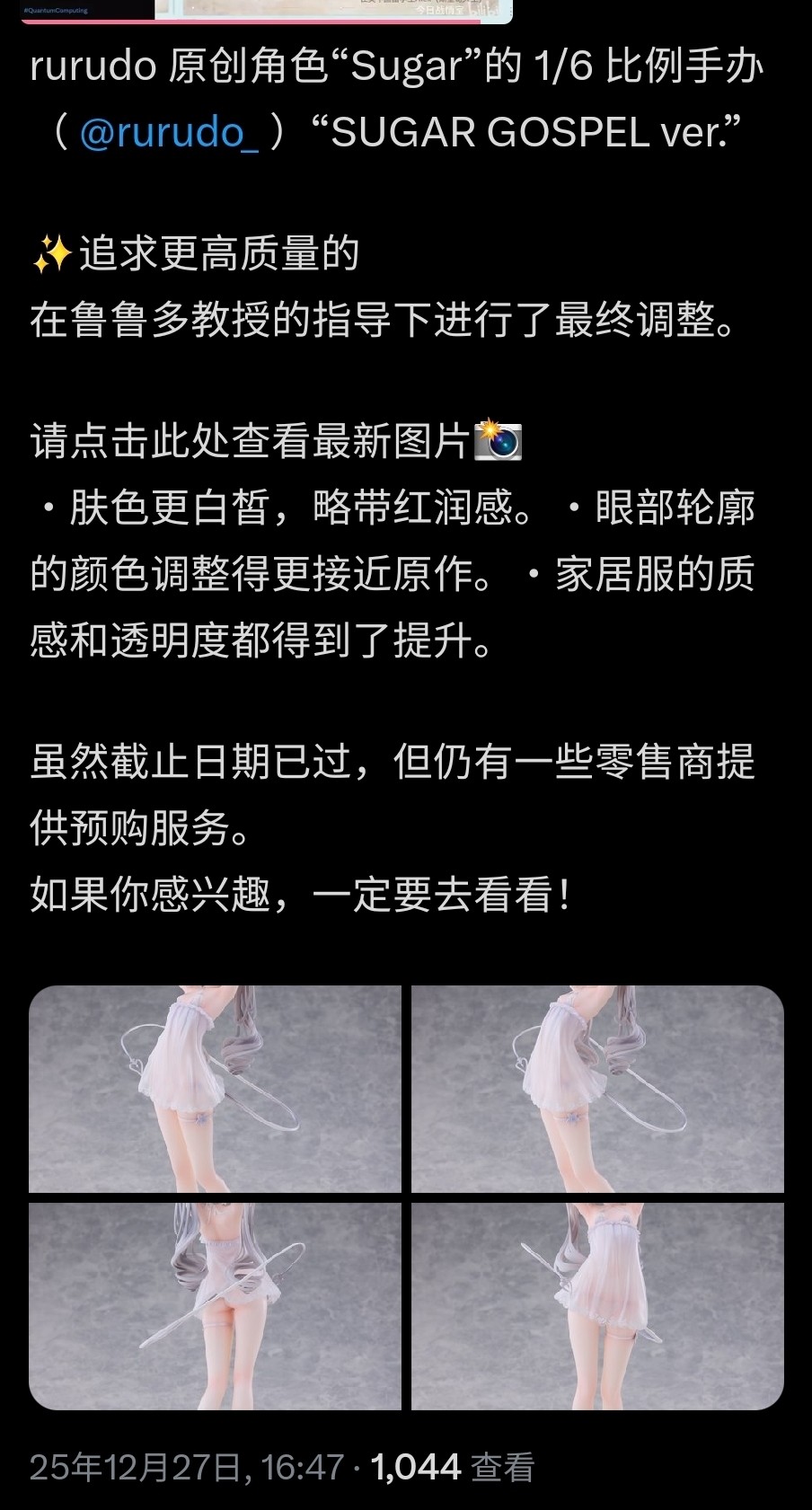The width and height of the screenshot is (812, 1510).
Task: Open the top-left figure photo
Action: [x=215, y=1089]
